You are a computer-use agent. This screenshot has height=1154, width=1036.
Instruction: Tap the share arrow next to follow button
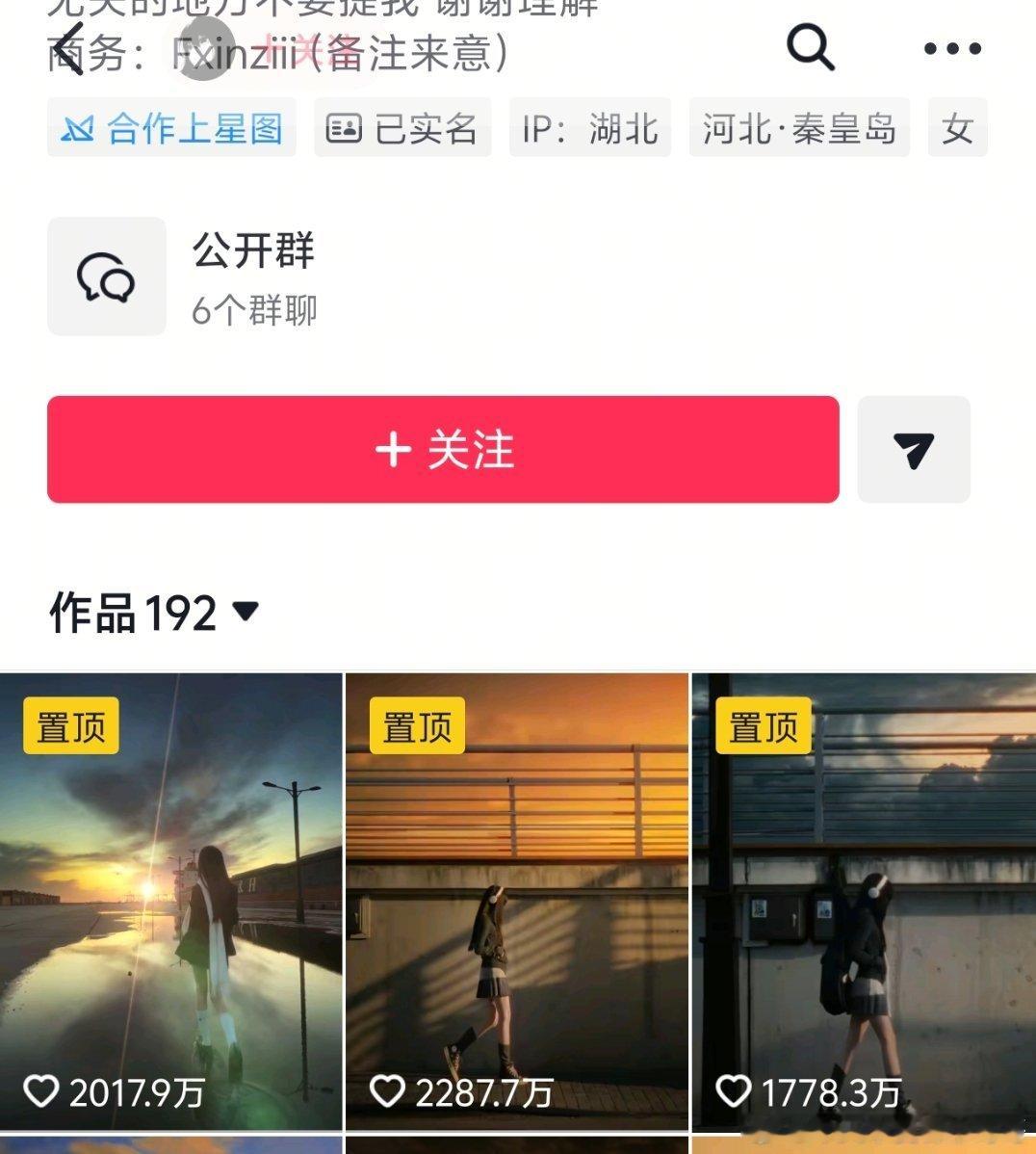point(913,450)
